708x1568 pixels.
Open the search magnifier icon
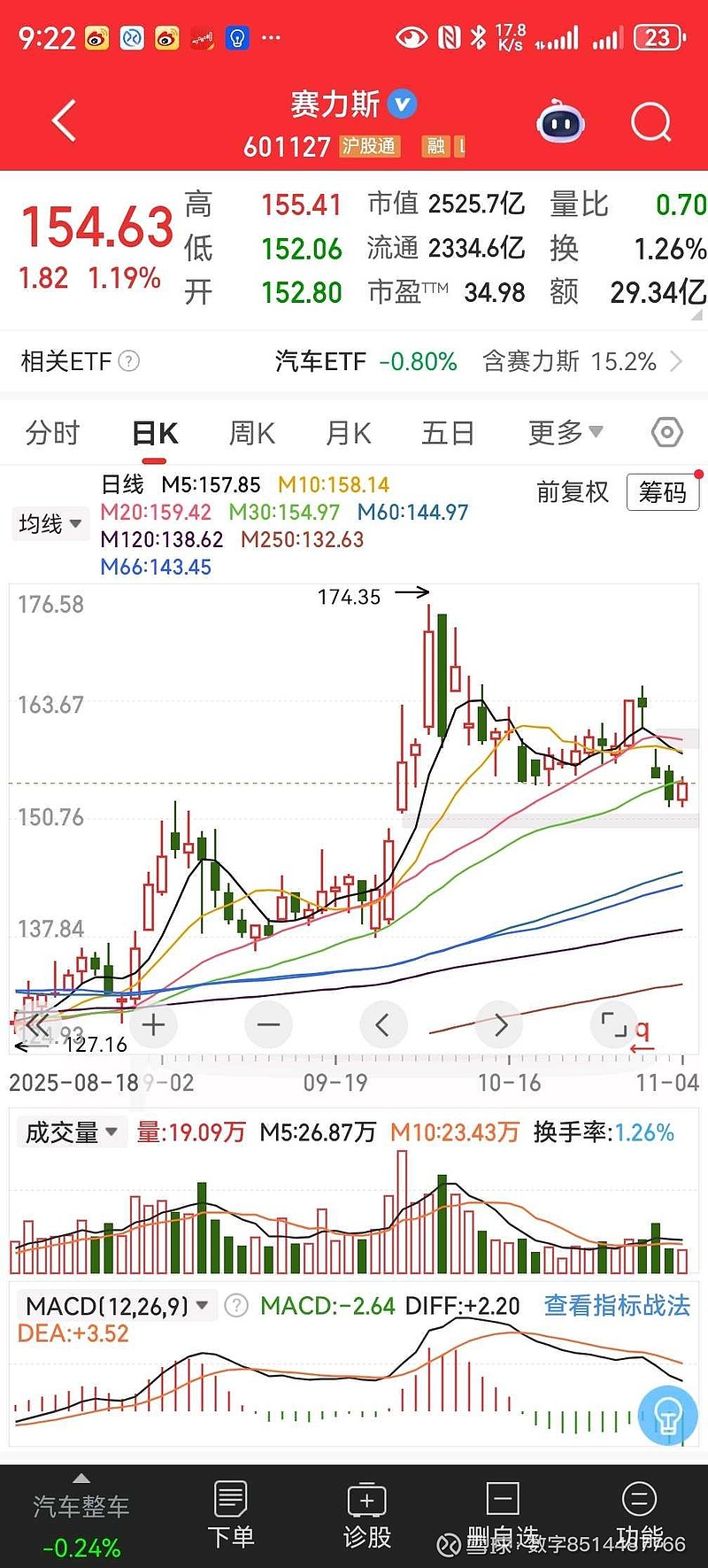(x=650, y=121)
